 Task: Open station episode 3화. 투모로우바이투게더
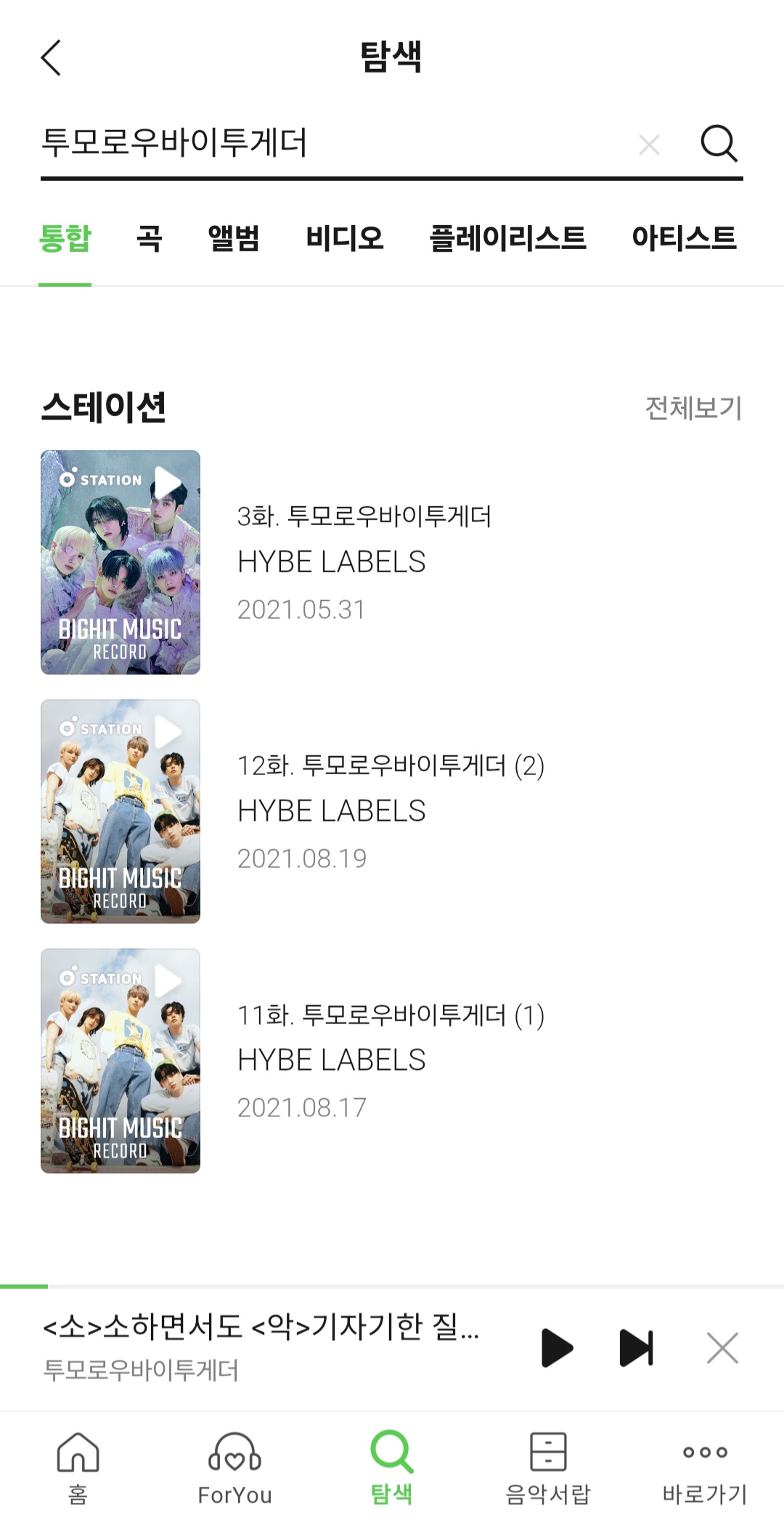click(363, 562)
